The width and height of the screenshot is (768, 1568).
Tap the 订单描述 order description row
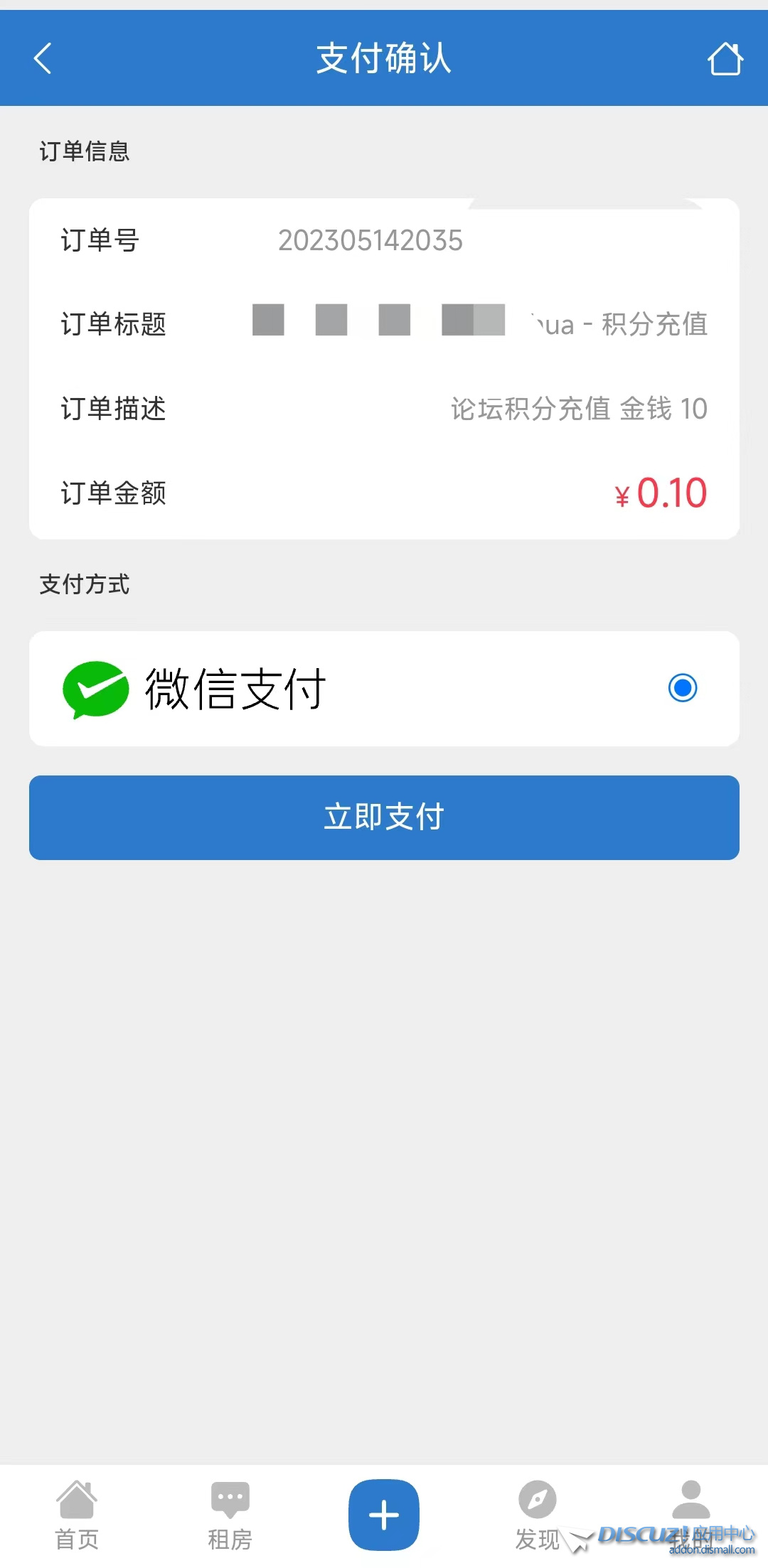click(x=384, y=409)
